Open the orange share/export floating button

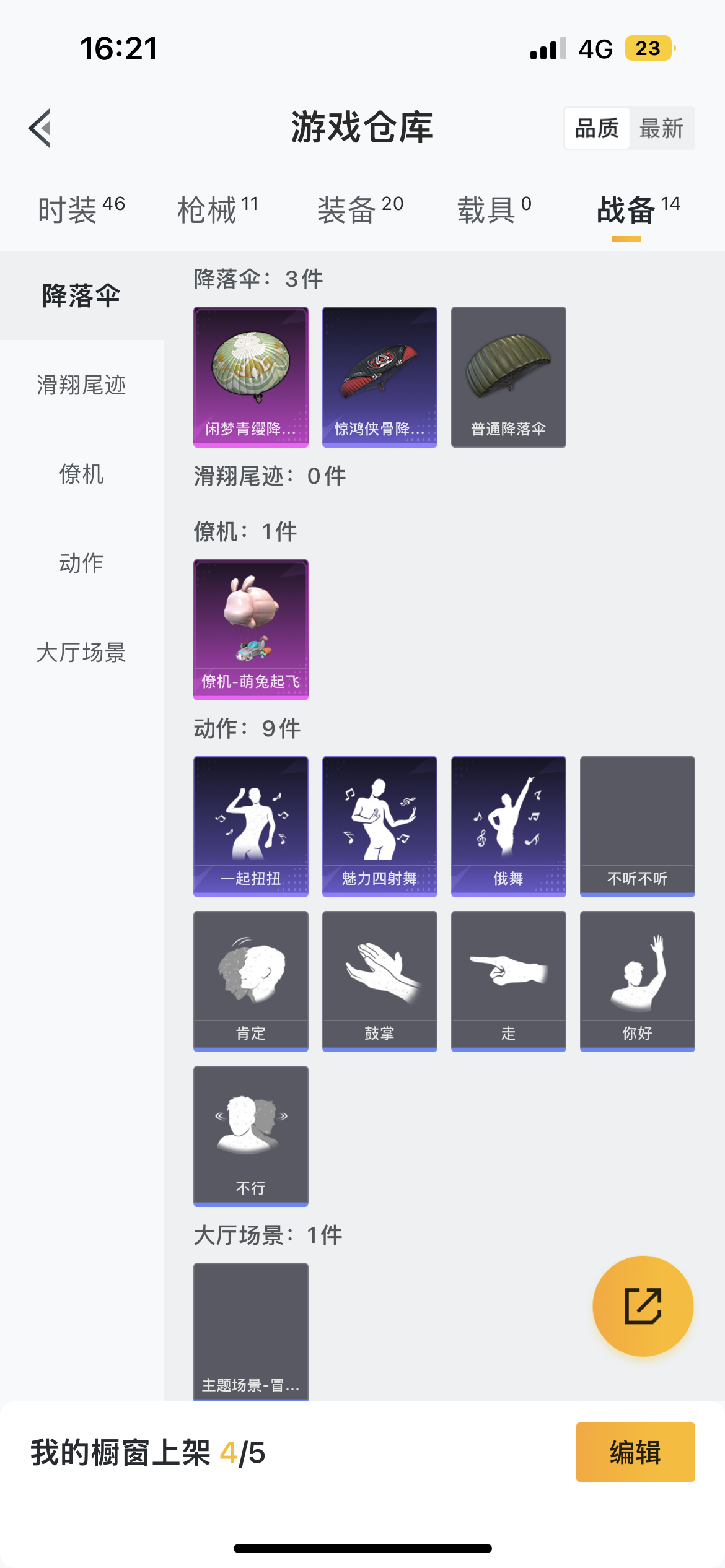coord(643,1306)
